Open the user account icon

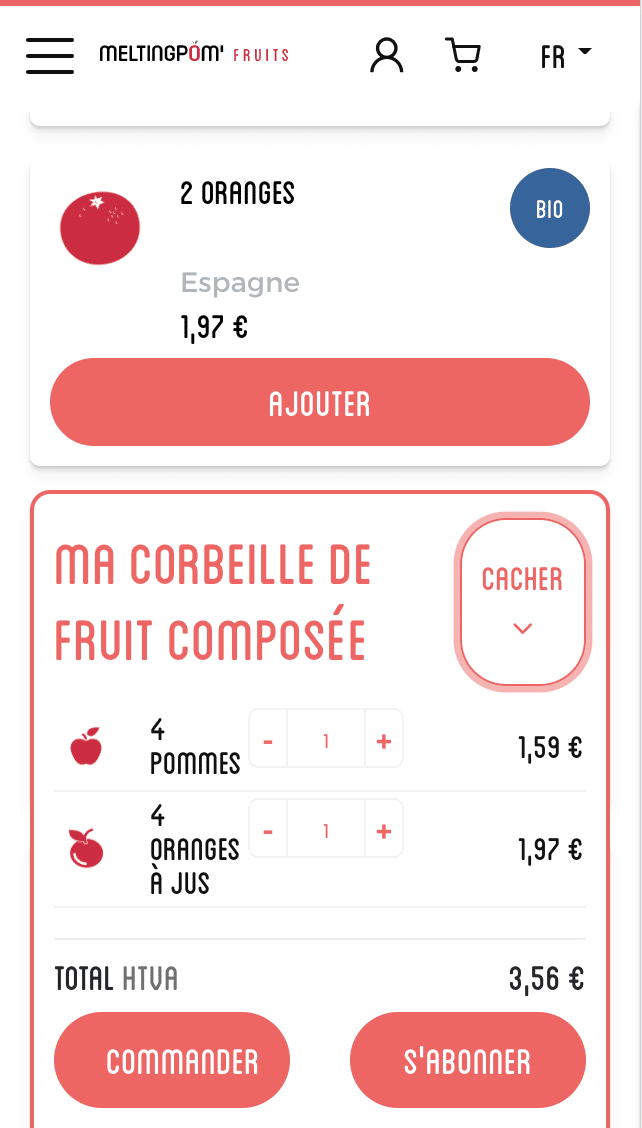click(x=387, y=55)
